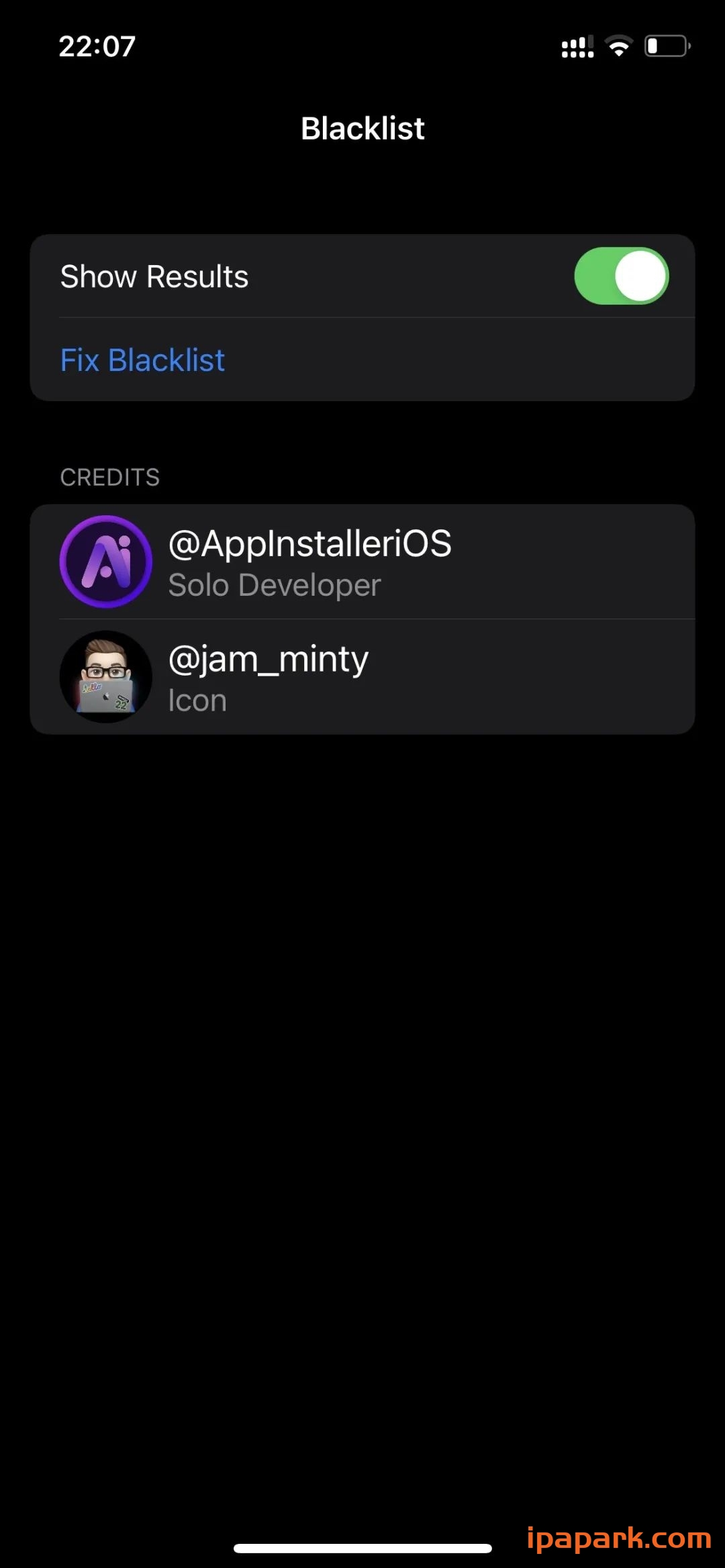Tap Fix Blacklist

pos(142,360)
